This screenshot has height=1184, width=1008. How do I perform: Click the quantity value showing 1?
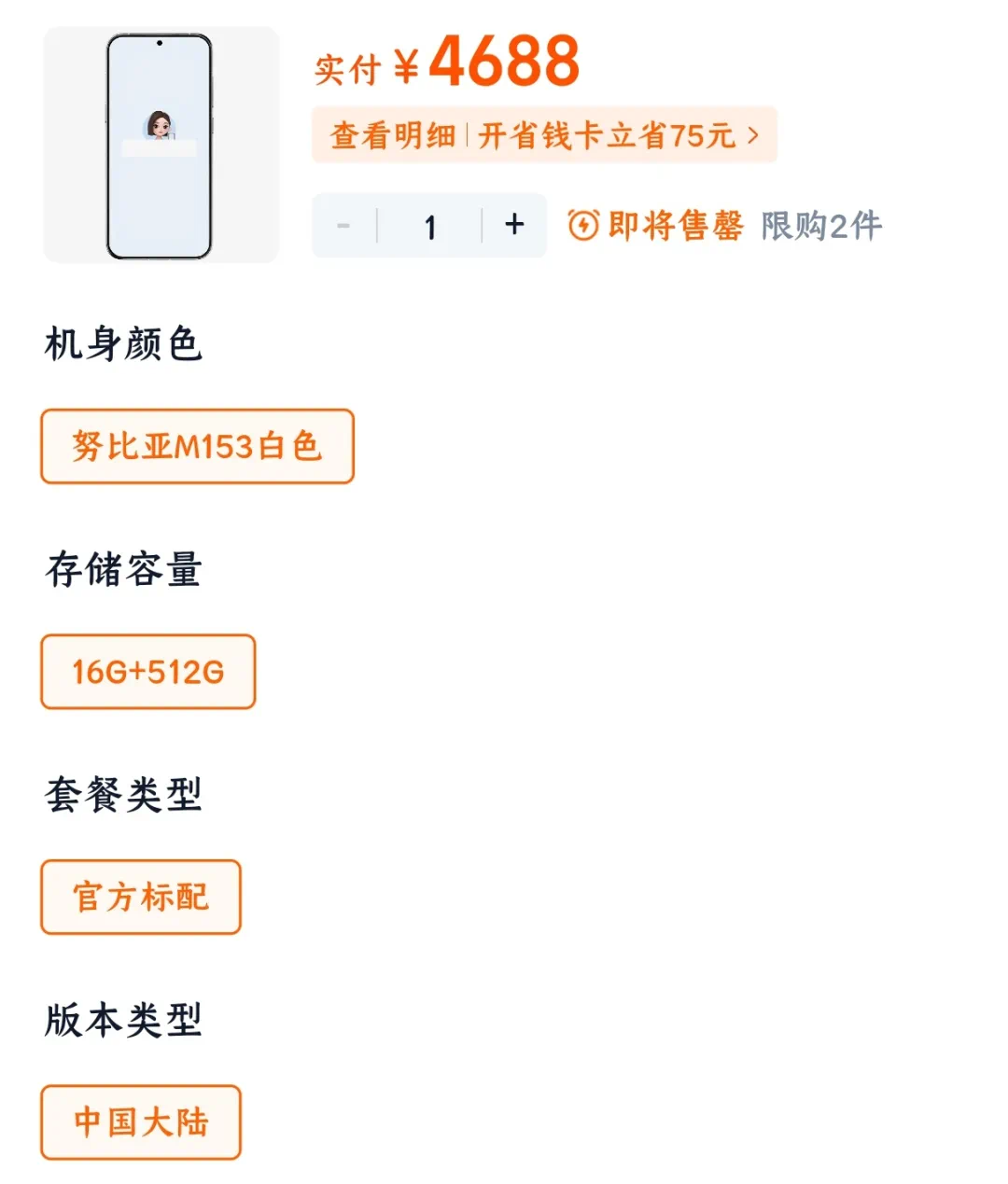(x=429, y=225)
